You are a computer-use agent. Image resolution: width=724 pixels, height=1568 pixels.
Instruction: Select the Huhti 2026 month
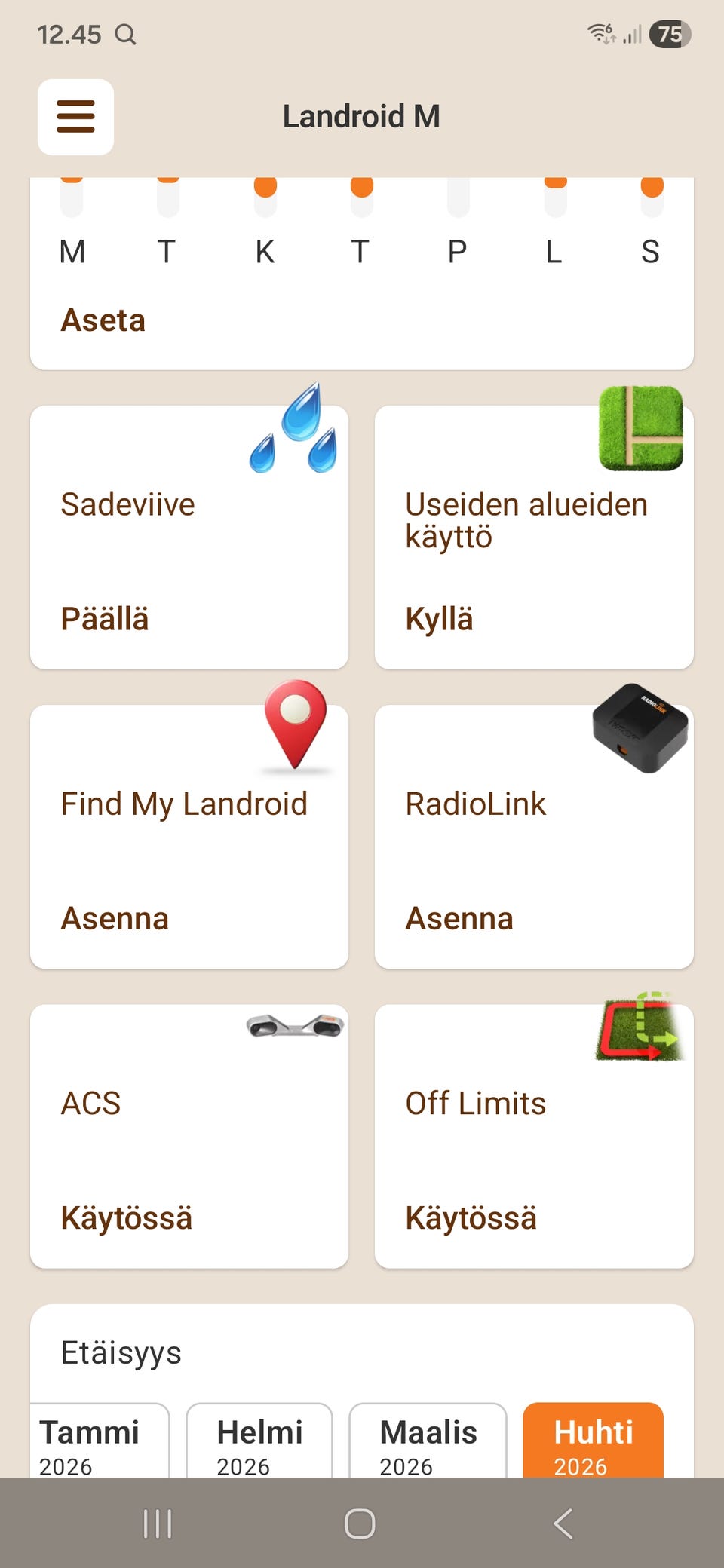tap(593, 1441)
